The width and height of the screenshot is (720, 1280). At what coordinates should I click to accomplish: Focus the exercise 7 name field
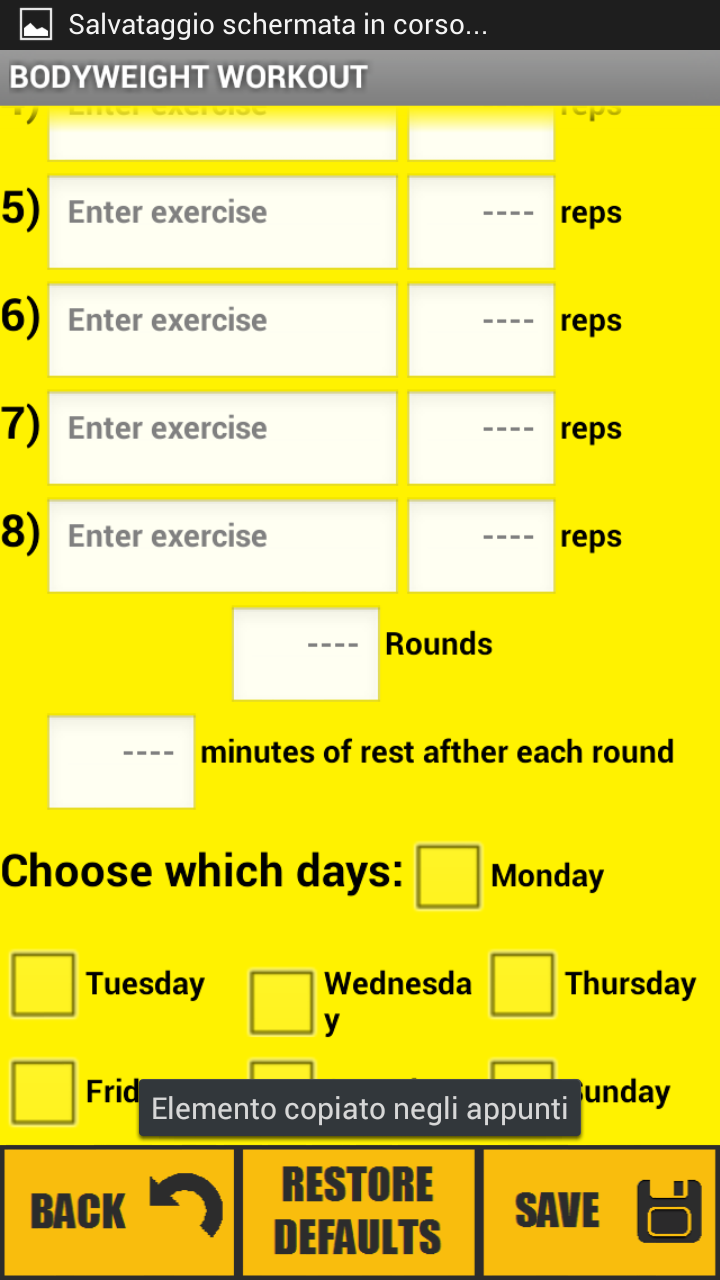(x=222, y=438)
